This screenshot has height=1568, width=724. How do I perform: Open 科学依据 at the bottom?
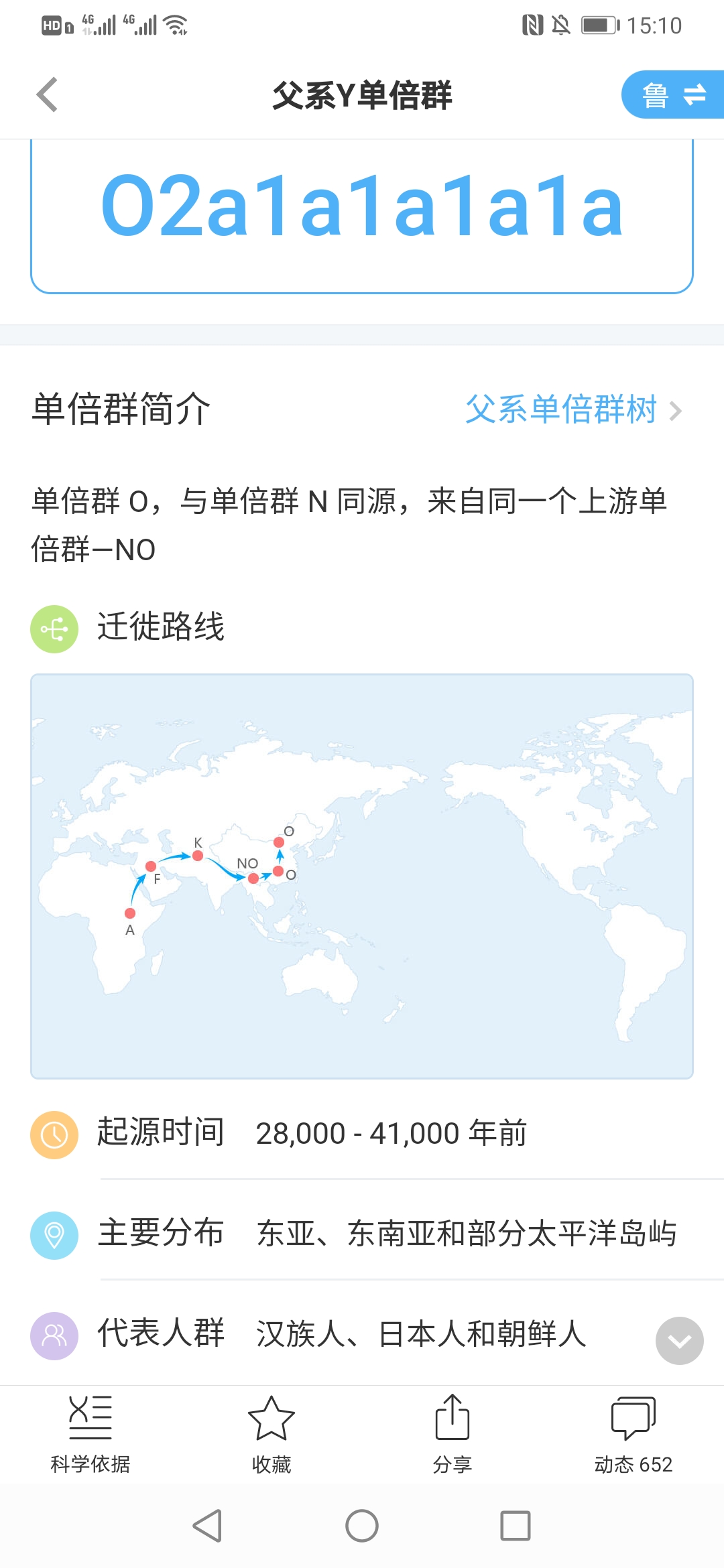(90, 1435)
